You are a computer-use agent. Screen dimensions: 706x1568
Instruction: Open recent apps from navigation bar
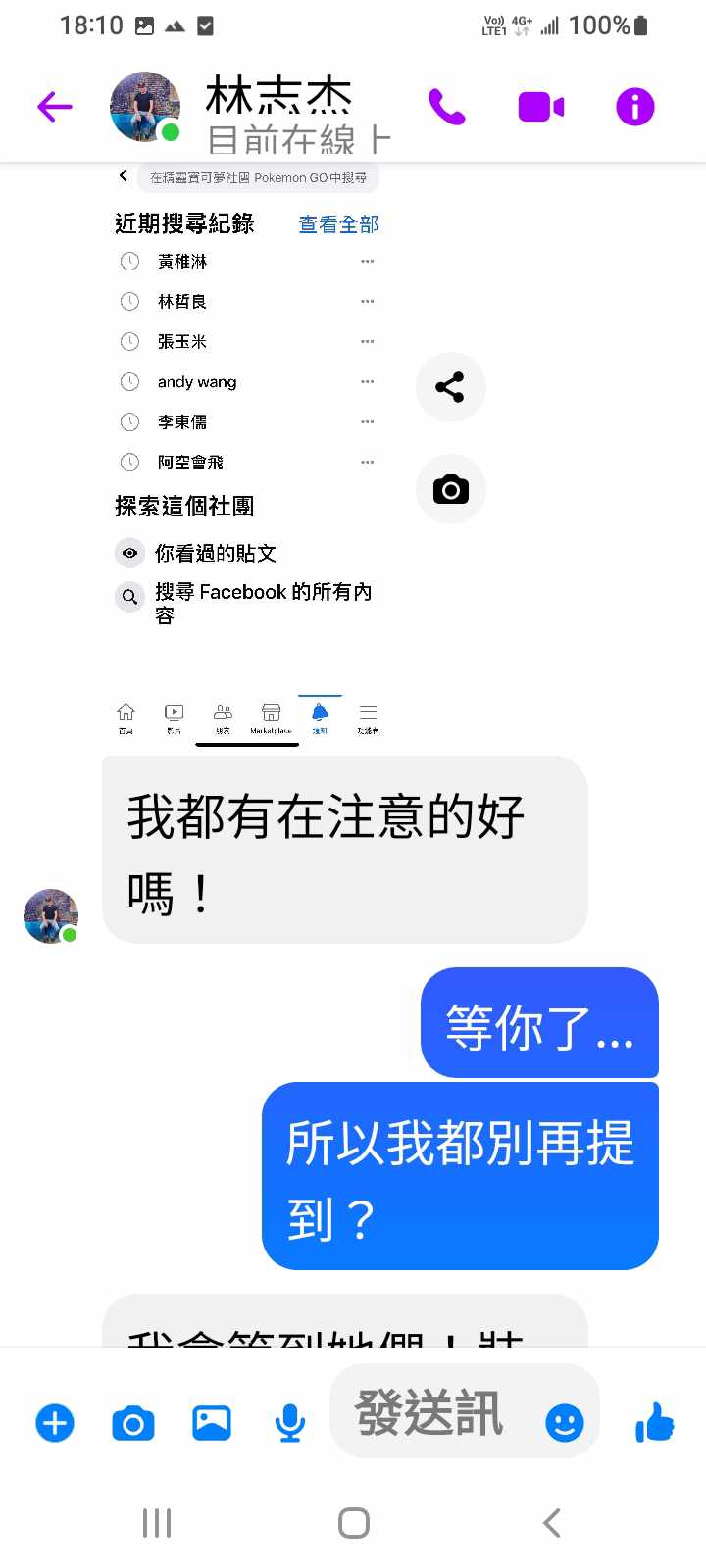click(157, 1523)
